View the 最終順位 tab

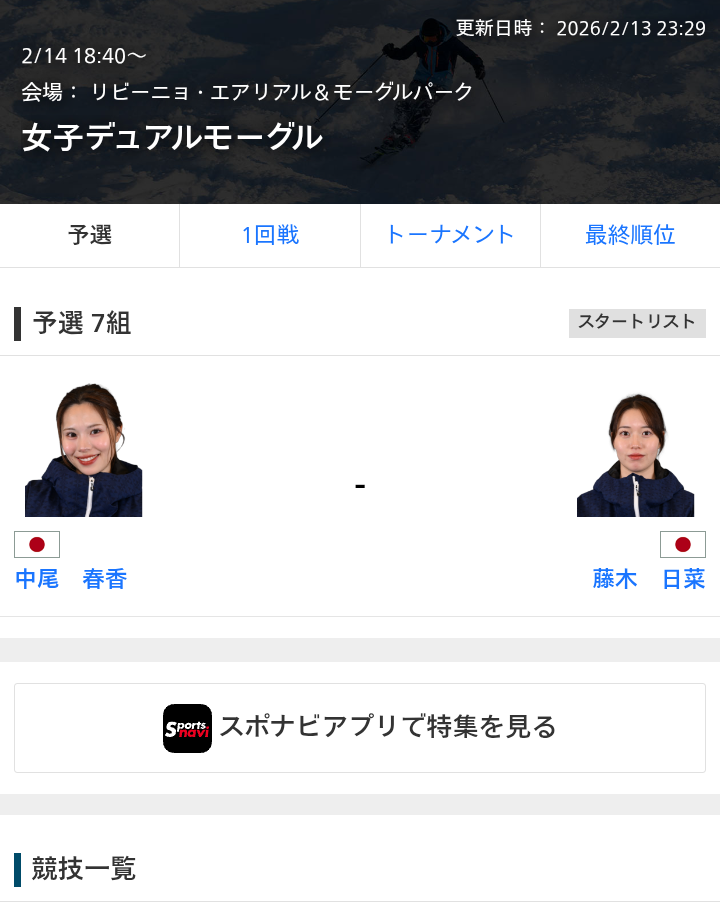tap(630, 236)
